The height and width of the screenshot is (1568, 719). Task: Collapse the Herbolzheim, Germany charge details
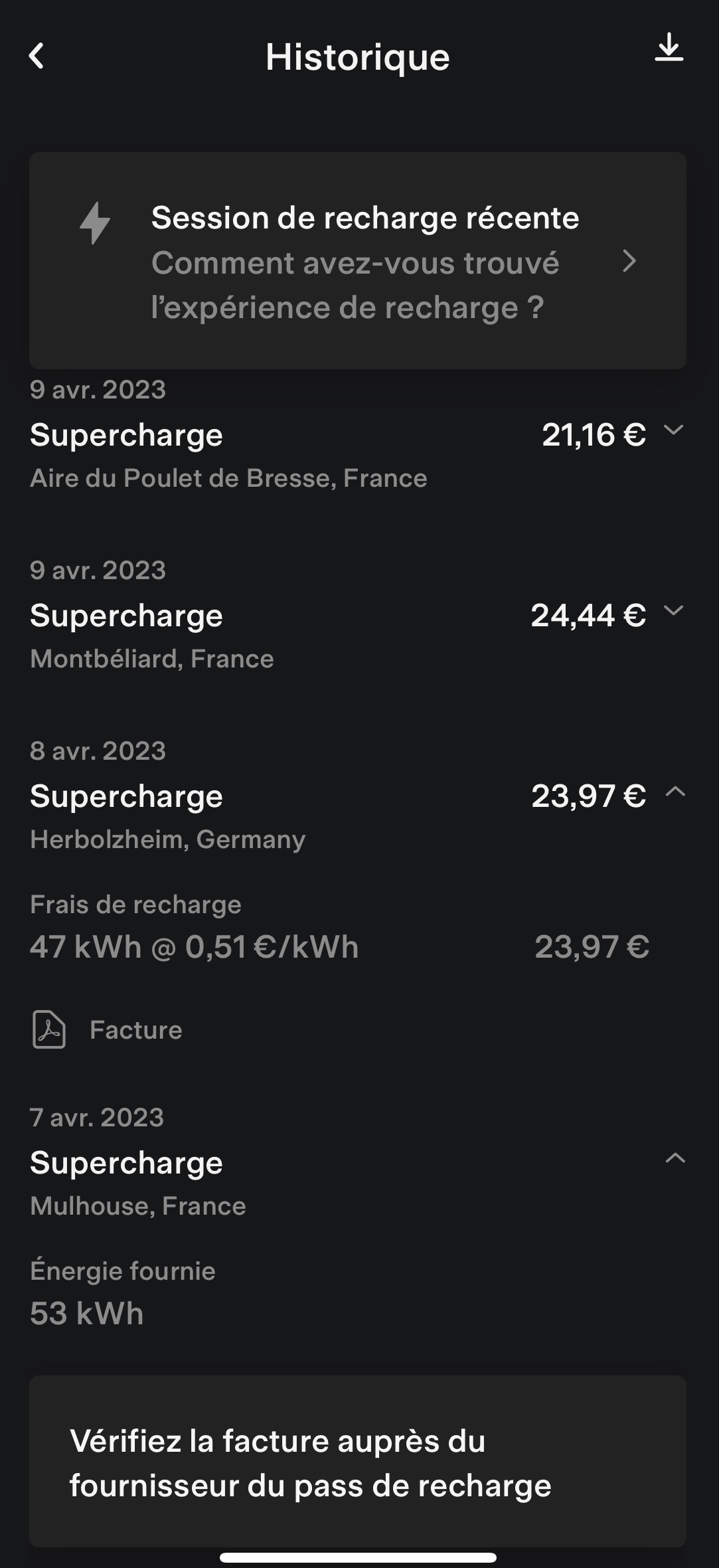coord(675,792)
